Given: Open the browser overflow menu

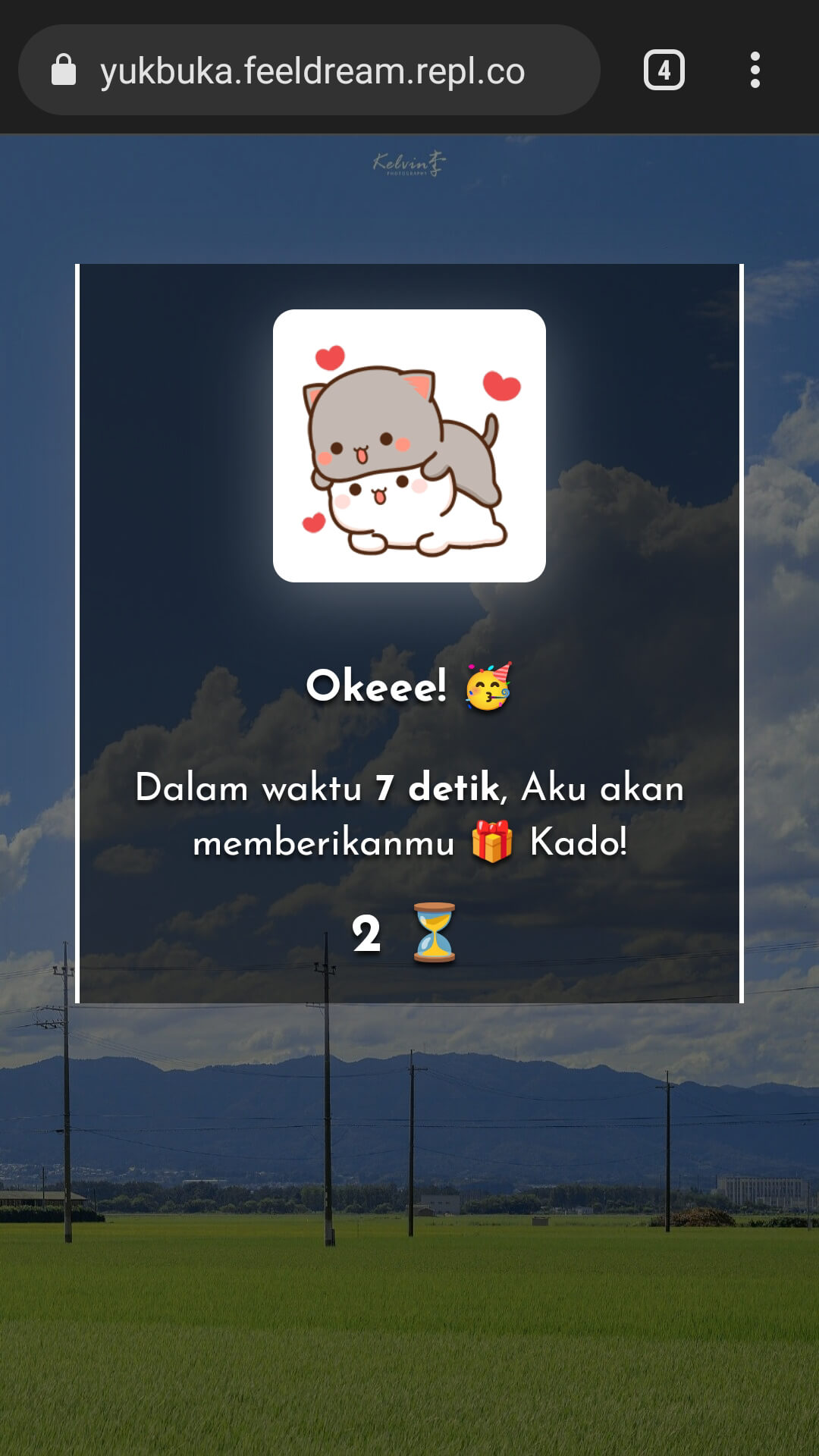Looking at the screenshot, I should (755, 71).
